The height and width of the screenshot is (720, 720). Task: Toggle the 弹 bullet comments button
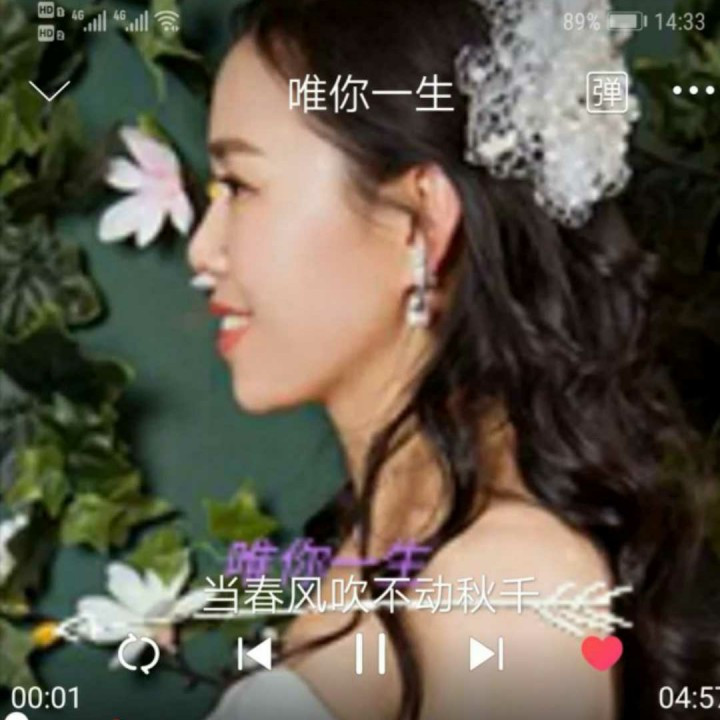(606, 93)
